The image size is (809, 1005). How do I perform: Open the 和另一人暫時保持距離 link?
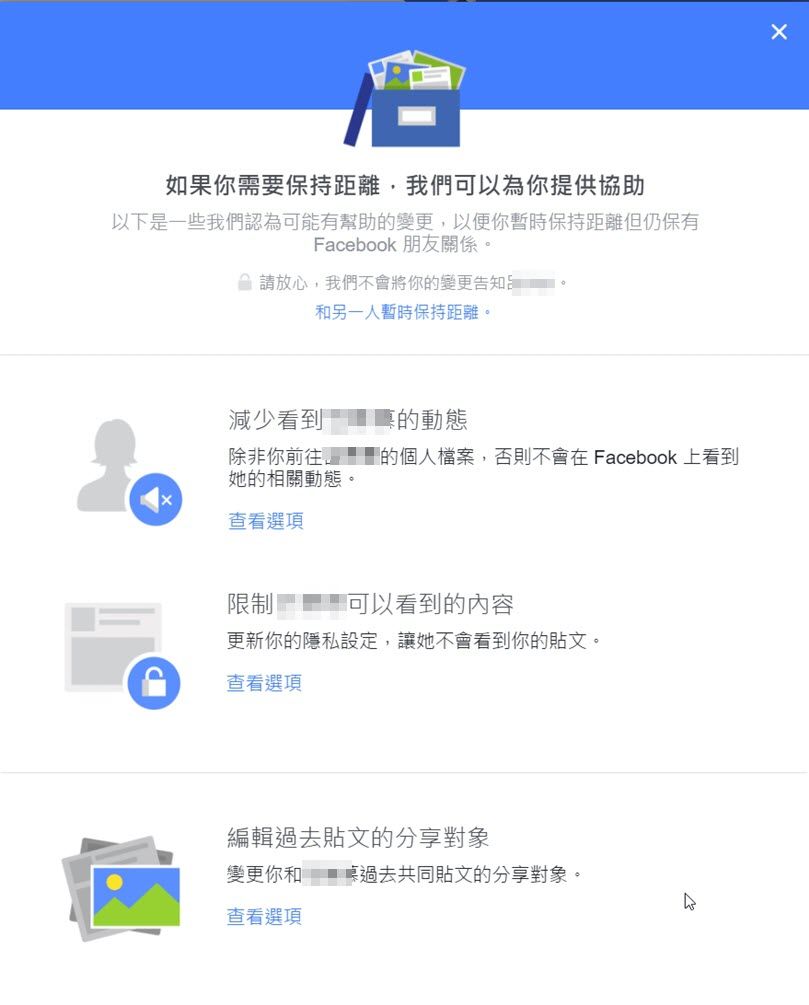402,312
